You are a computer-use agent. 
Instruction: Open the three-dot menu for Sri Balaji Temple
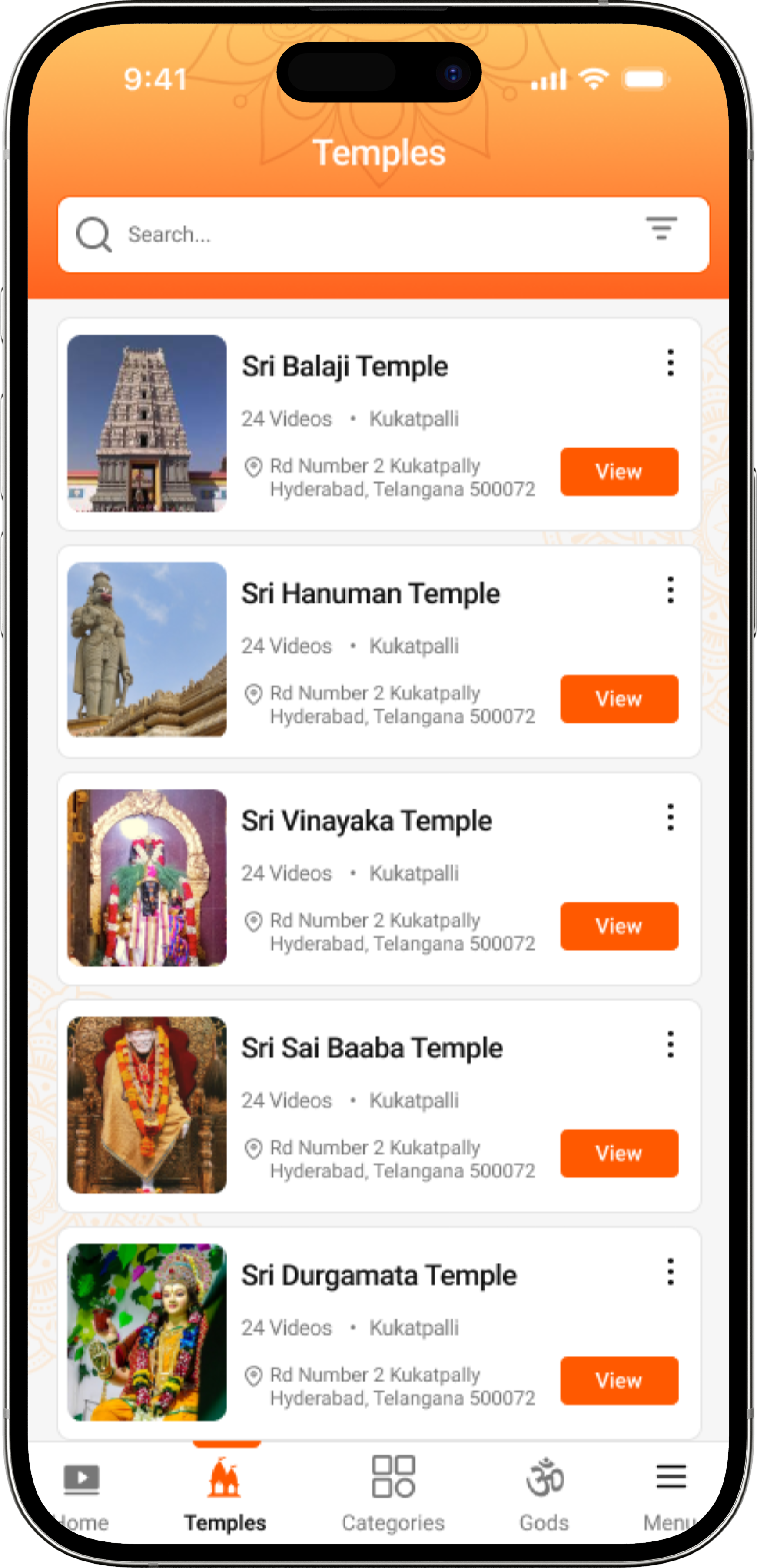tap(670, 363)
